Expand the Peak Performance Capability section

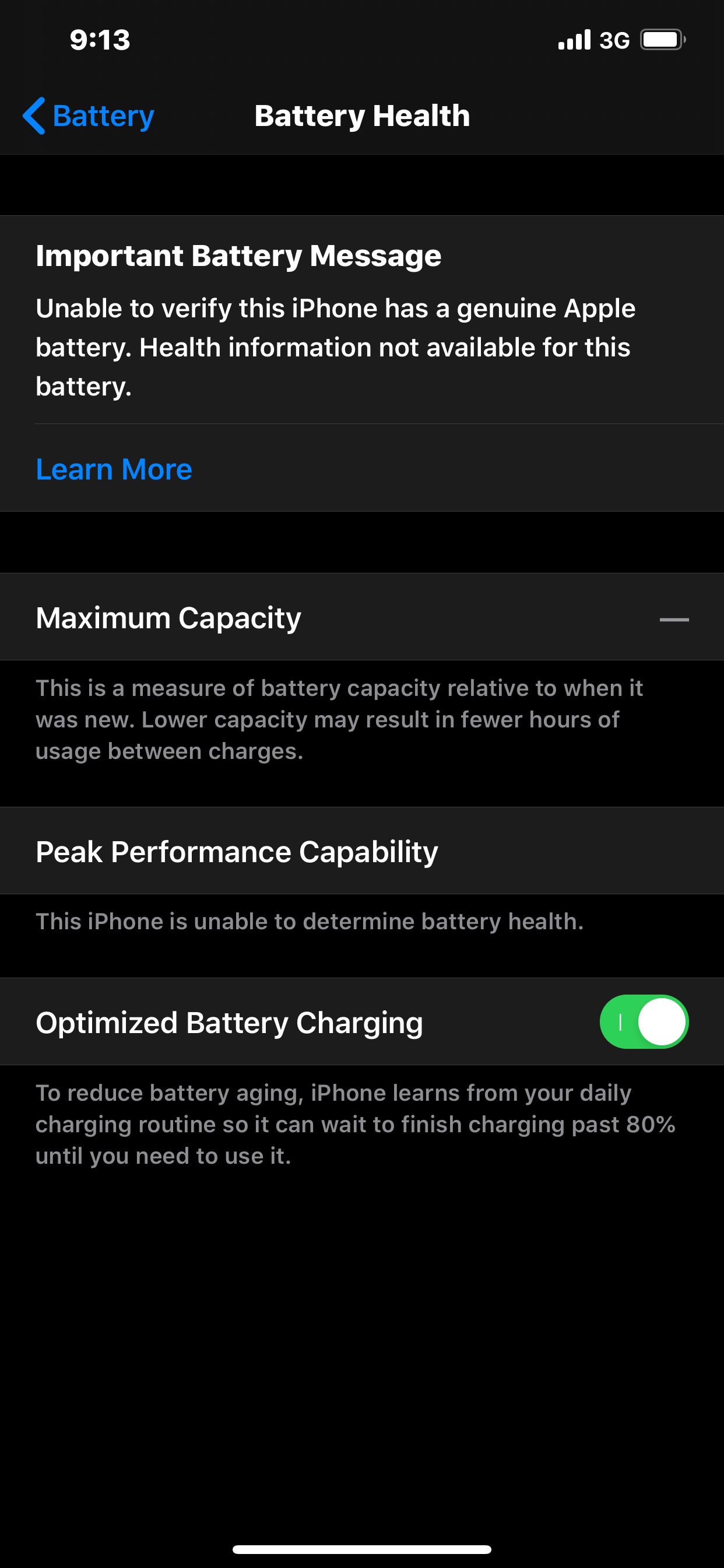point(237,851)
